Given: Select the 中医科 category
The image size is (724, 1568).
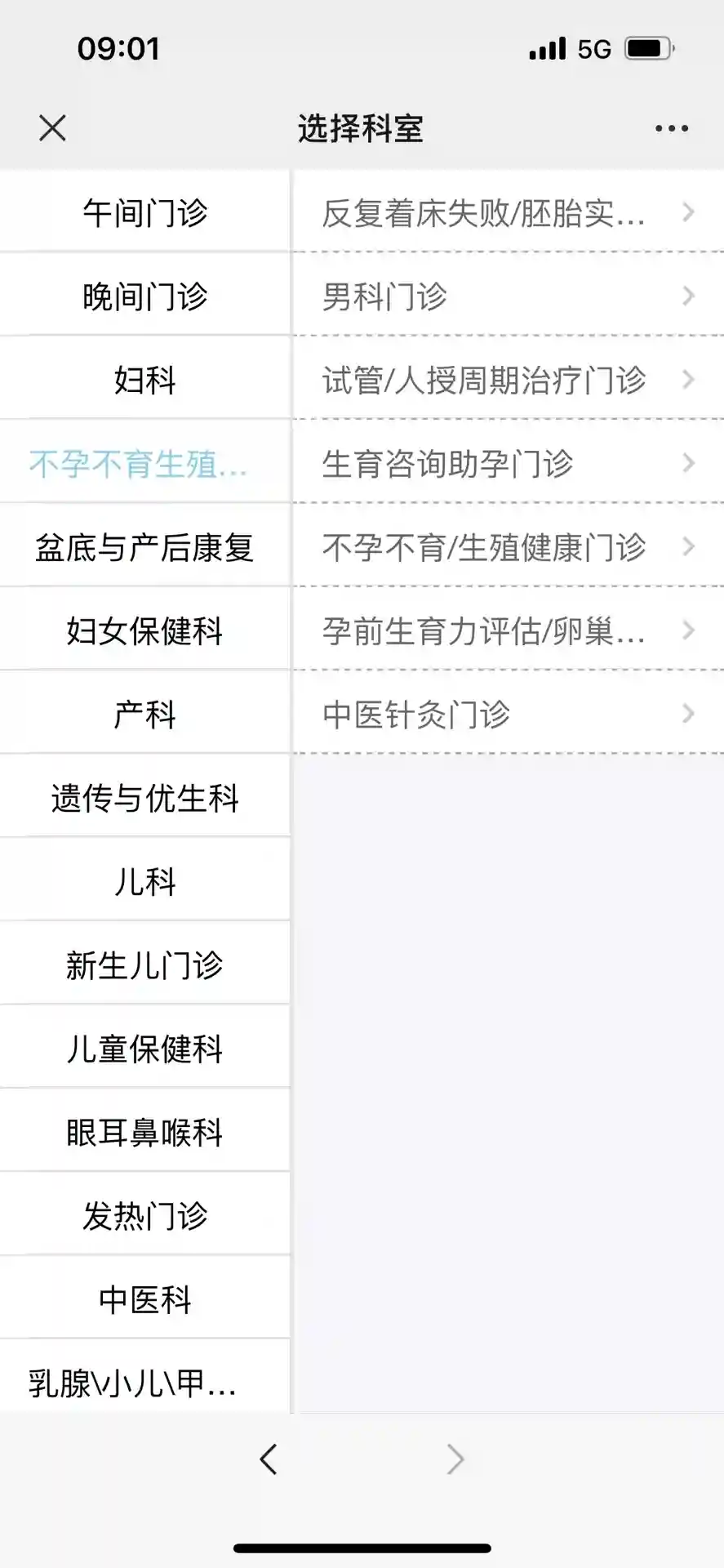Looking at the screenshot, I should point(144,1299).
